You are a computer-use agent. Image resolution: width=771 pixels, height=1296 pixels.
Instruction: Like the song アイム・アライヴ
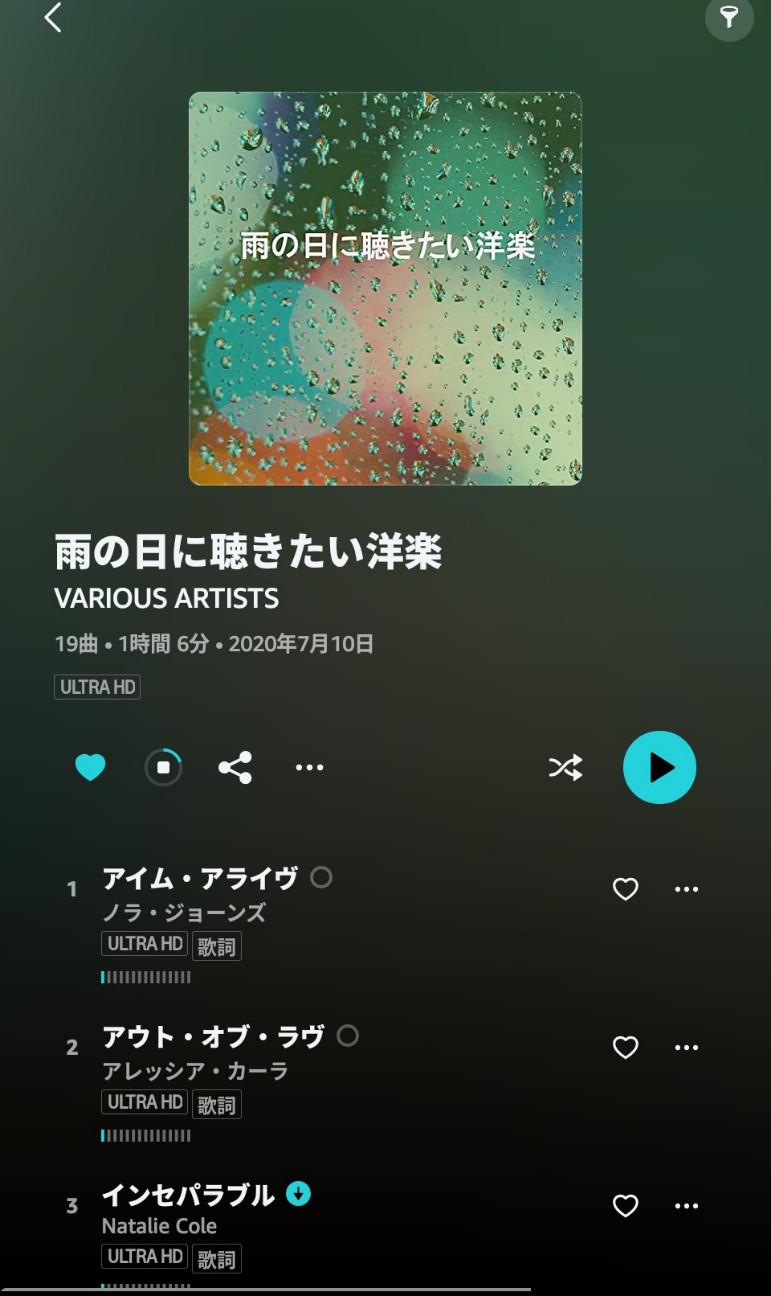tap(625, 889)
